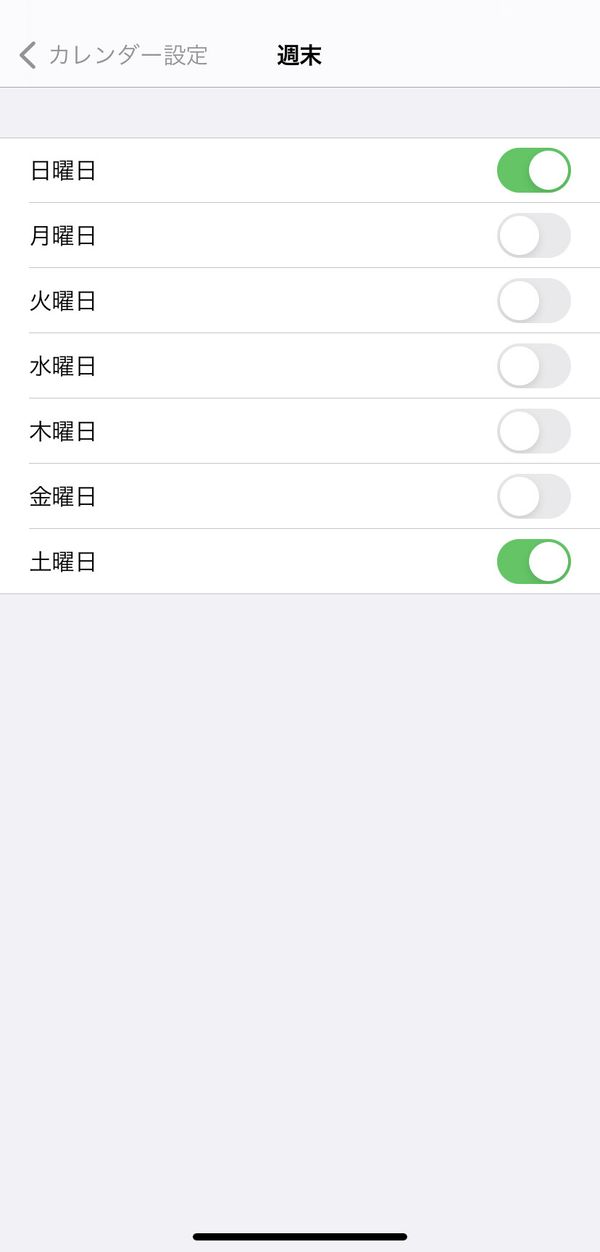Go back to カレンダー設定
The height and width of the screenshot is (1252, 600).
113,55
